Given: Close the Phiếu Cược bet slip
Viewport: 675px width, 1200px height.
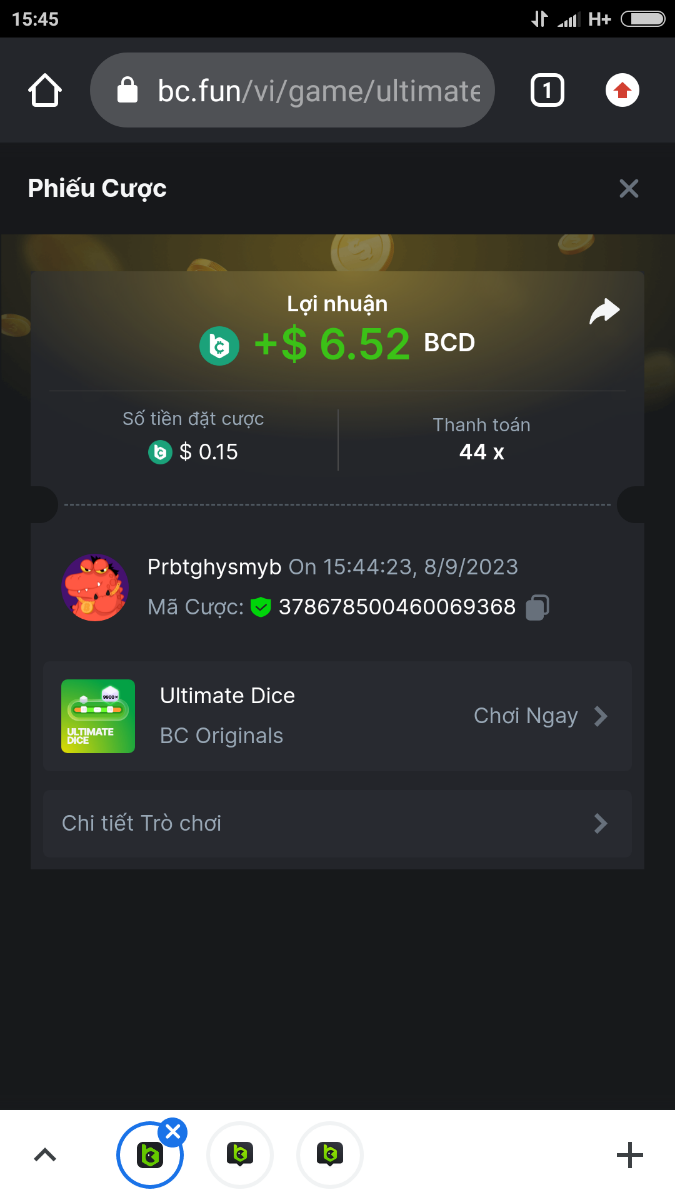Looking at the screenshot, I should point(628,188).
